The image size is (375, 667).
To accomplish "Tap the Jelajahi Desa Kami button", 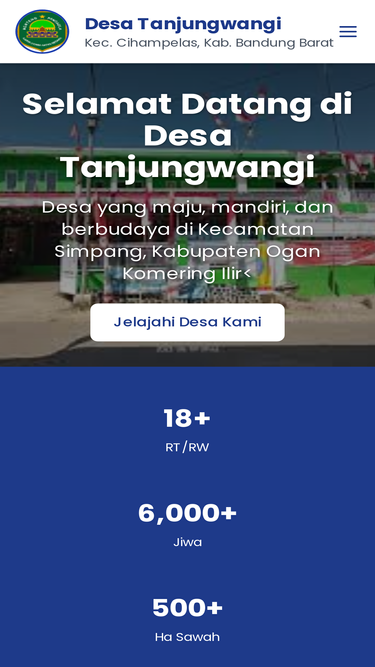I will click(188, 322).
